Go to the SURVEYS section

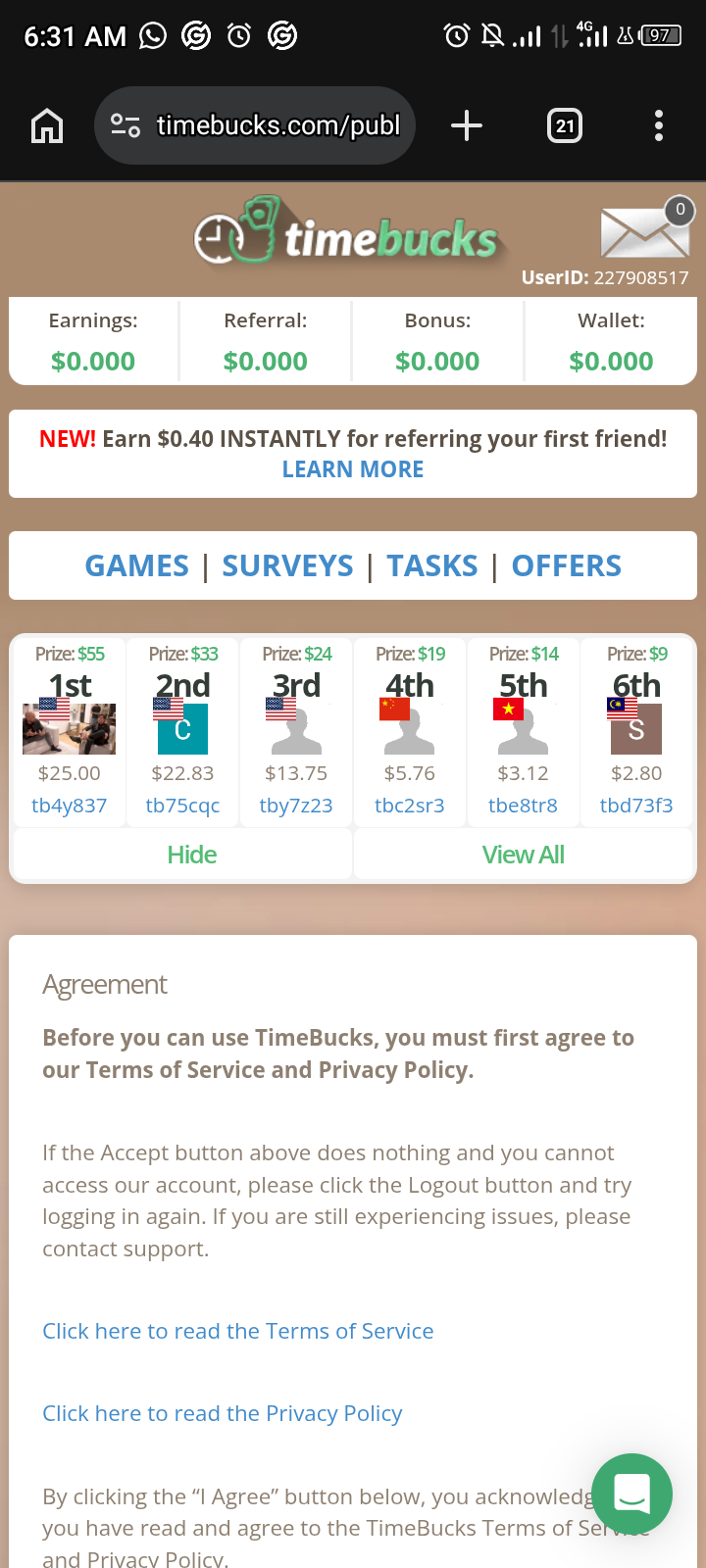(287, 565)
